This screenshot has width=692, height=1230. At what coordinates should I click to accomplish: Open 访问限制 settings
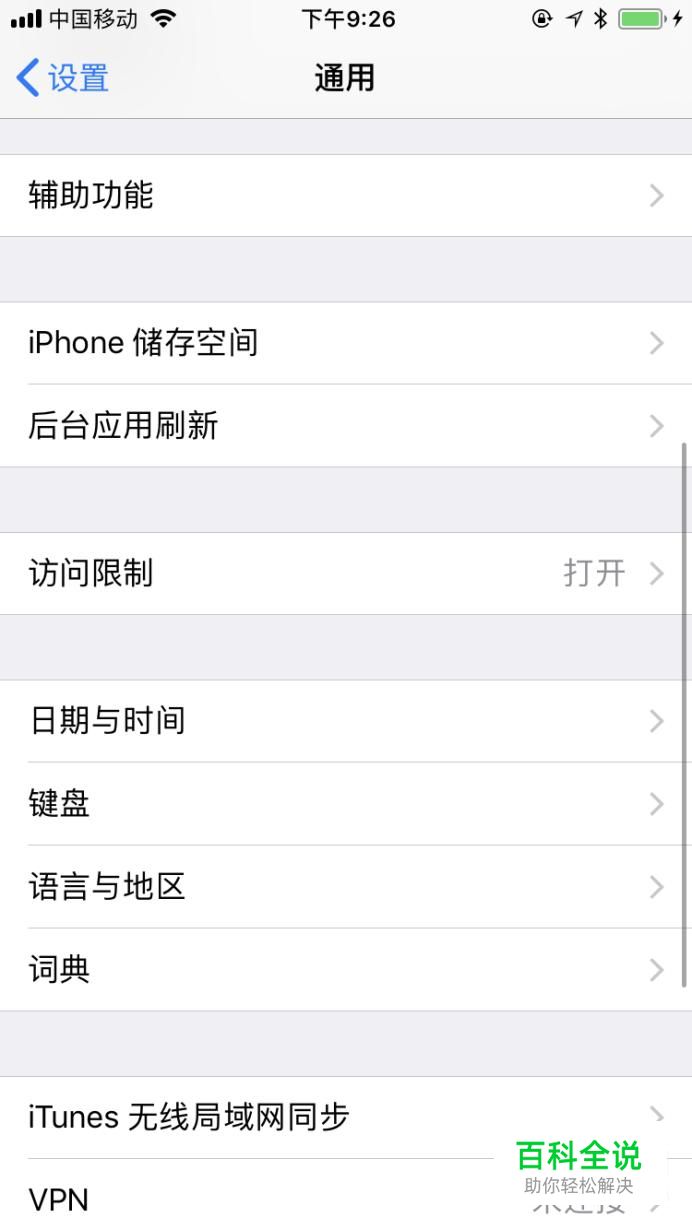coord(345,574)
